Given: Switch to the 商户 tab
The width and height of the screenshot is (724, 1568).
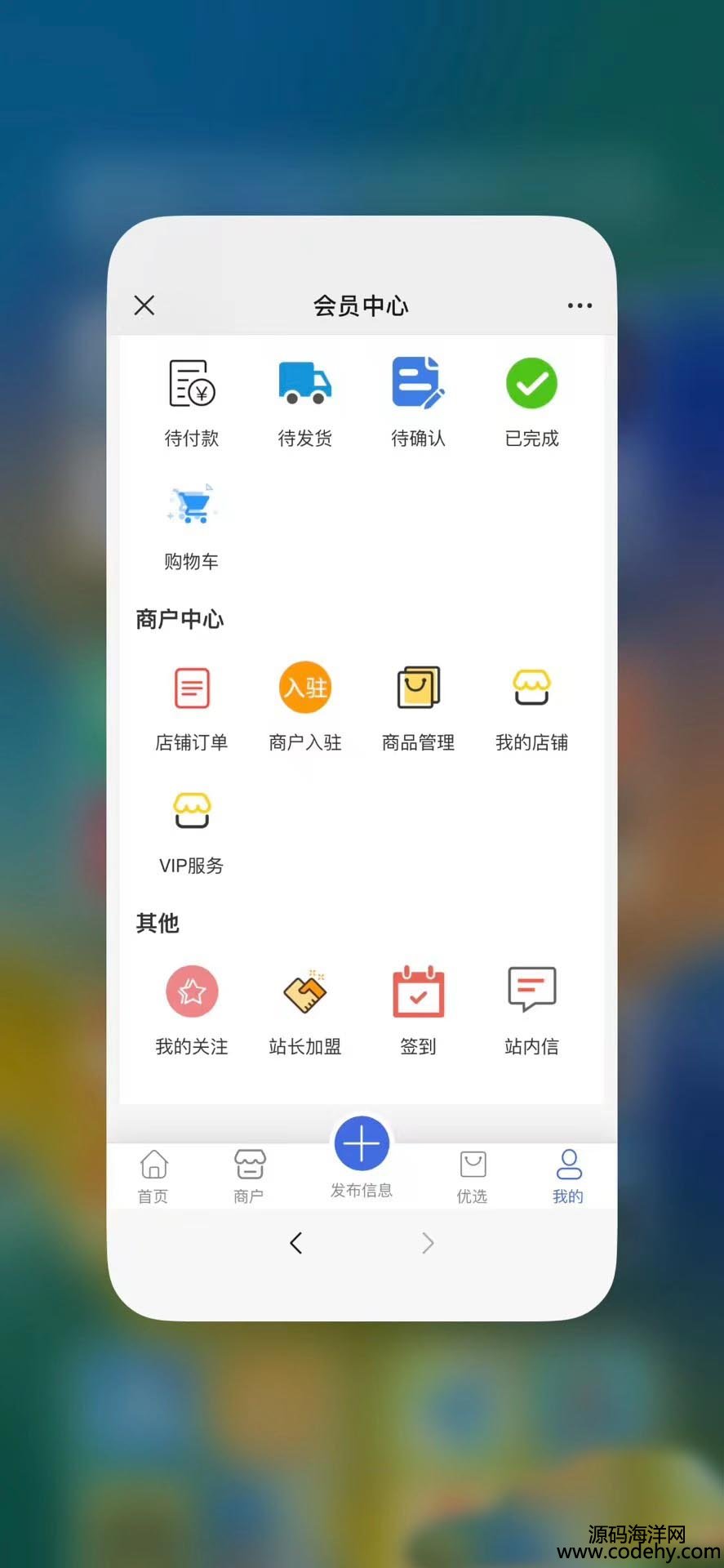Looking at the screenshot, I should click(249, 1176).
